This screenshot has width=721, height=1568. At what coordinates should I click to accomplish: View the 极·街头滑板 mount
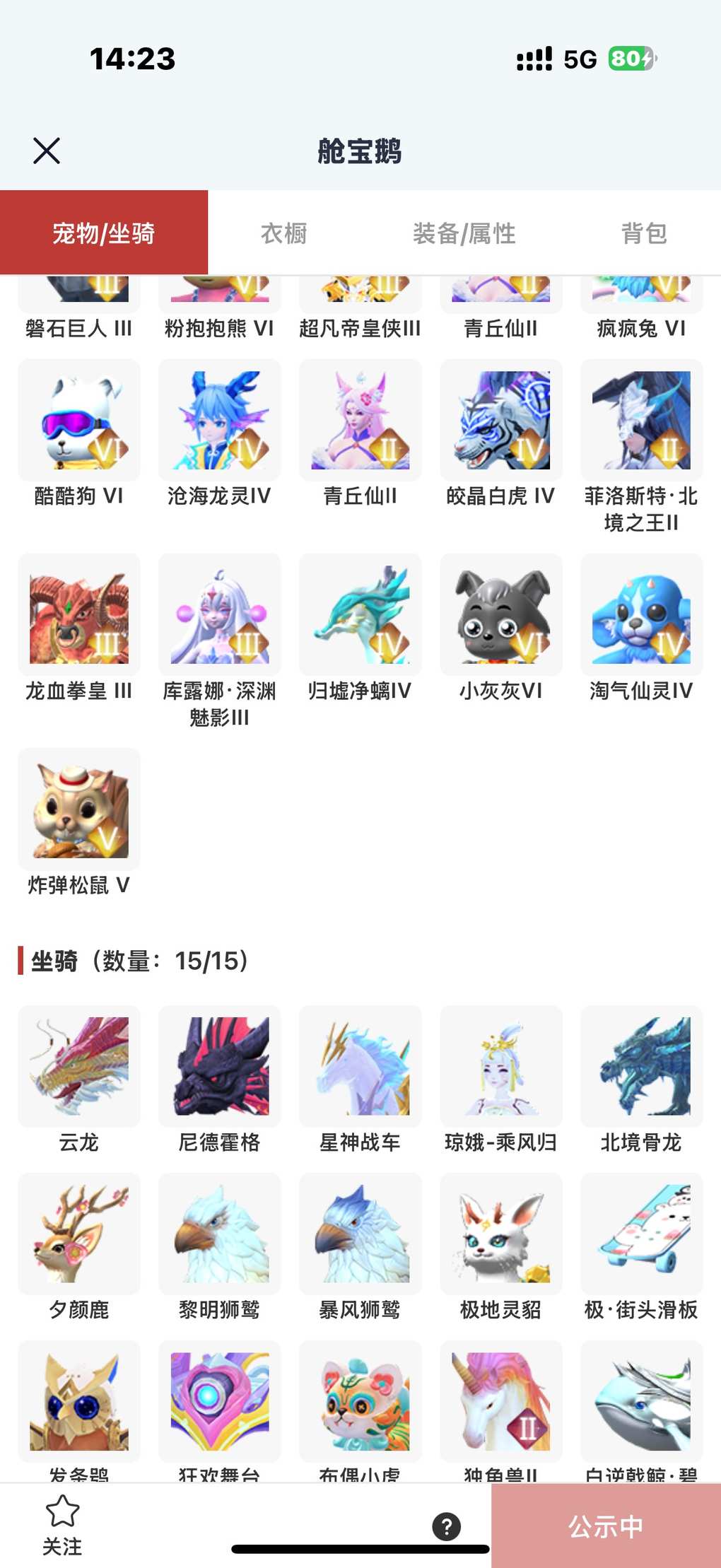click(641, 1234)
